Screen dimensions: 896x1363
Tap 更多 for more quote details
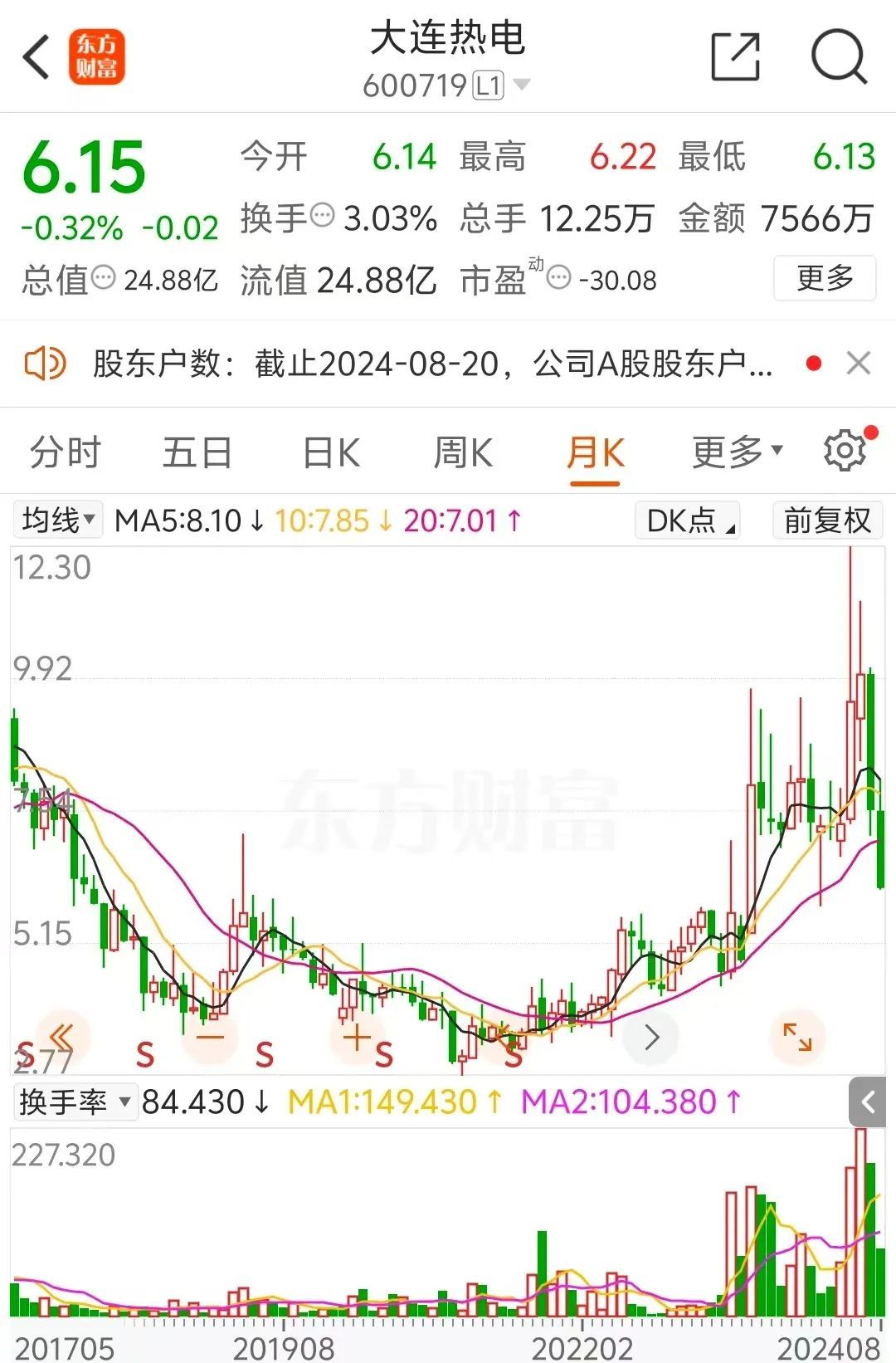point(824,278)
